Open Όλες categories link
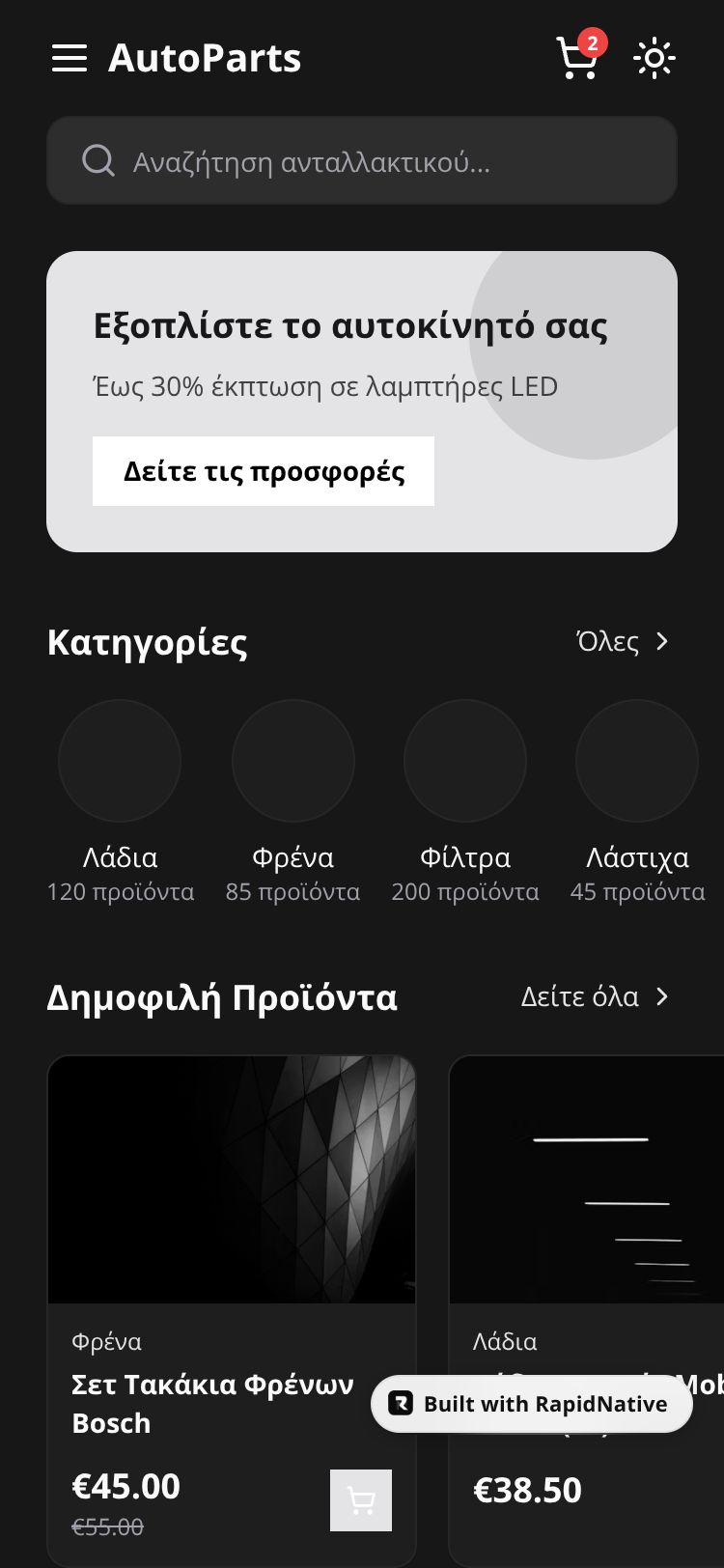Screen dimensions: 724x1568 (622, 642)
